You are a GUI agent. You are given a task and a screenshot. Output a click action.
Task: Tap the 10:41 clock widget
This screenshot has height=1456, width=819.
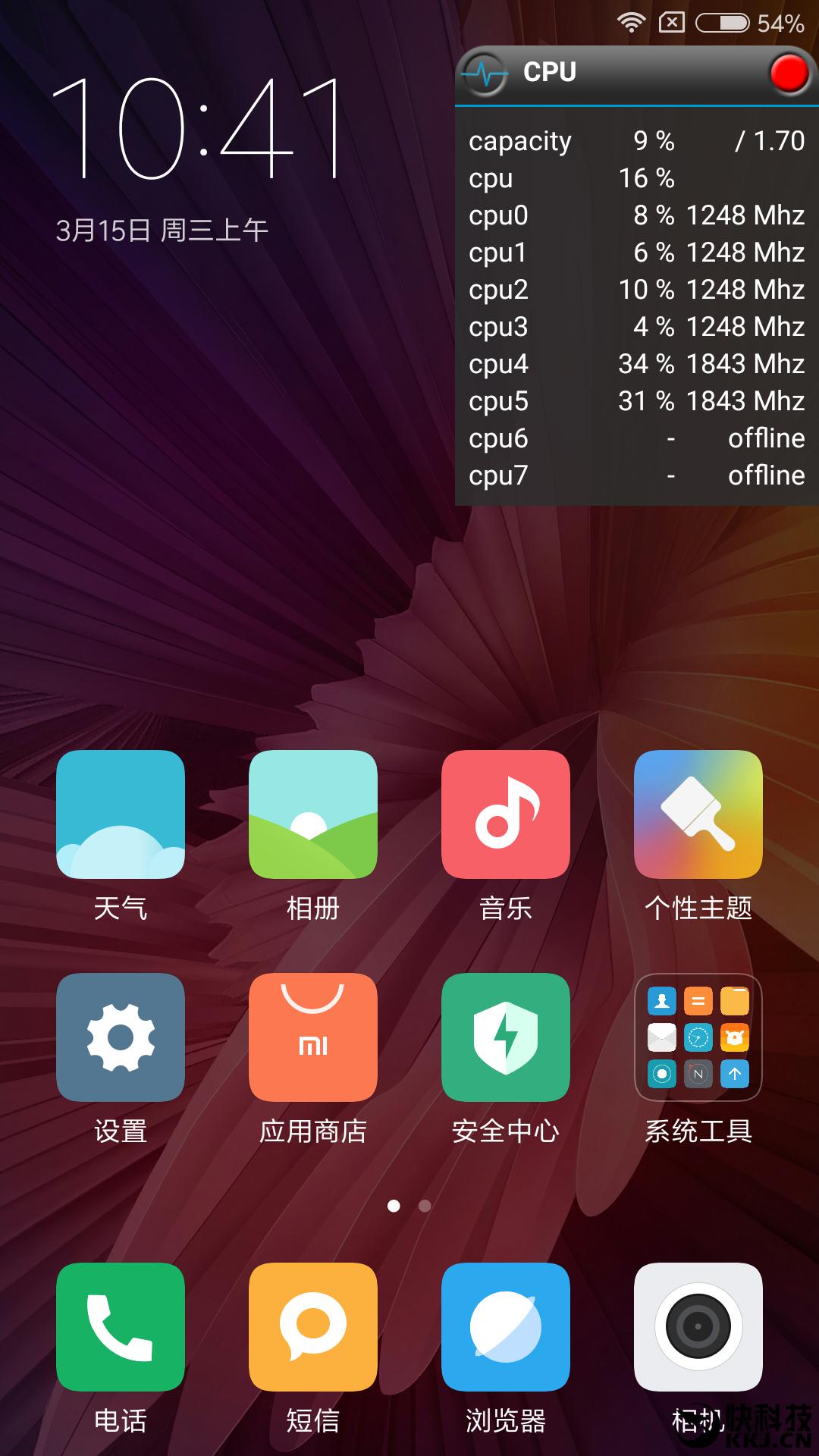[x=199, y=129]
